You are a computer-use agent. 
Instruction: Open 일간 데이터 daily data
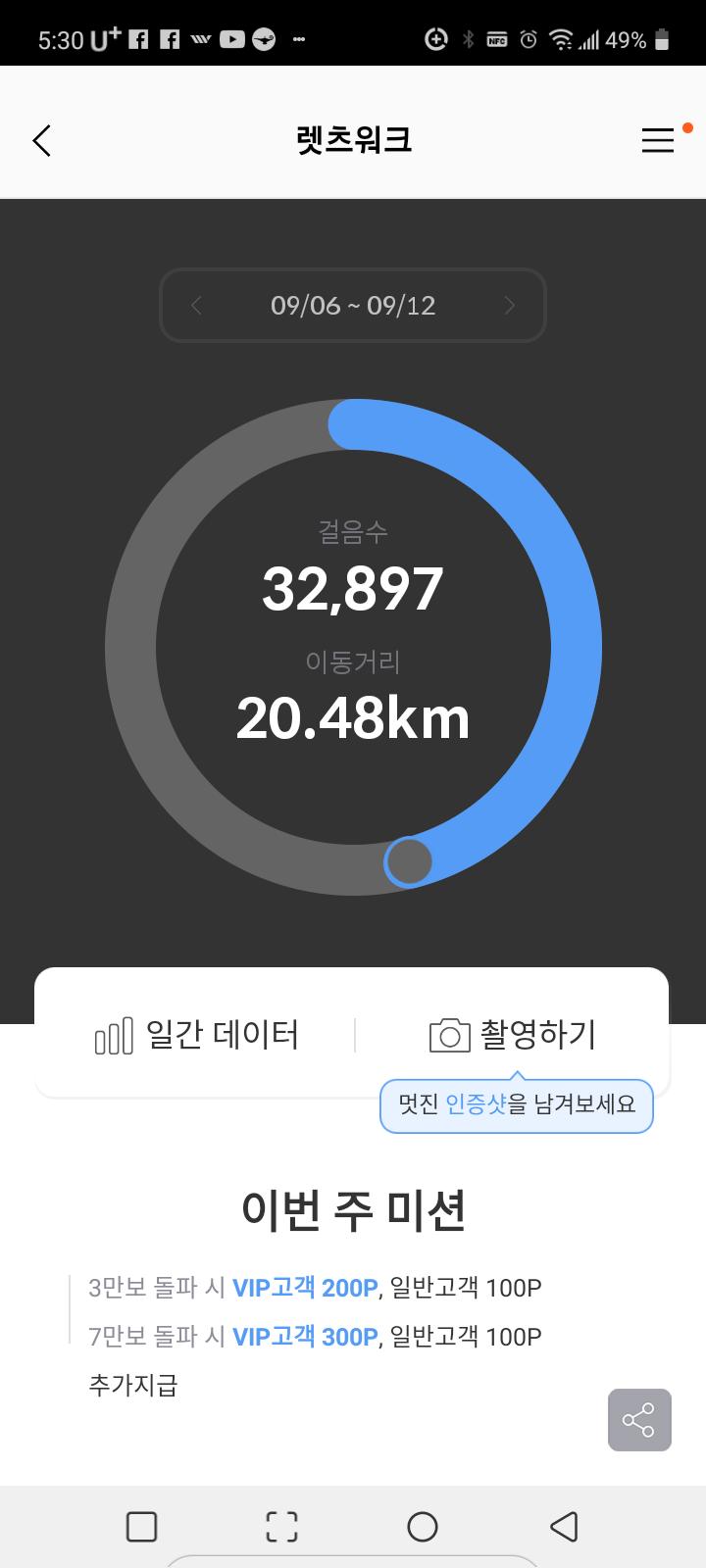click(197, 1035)
